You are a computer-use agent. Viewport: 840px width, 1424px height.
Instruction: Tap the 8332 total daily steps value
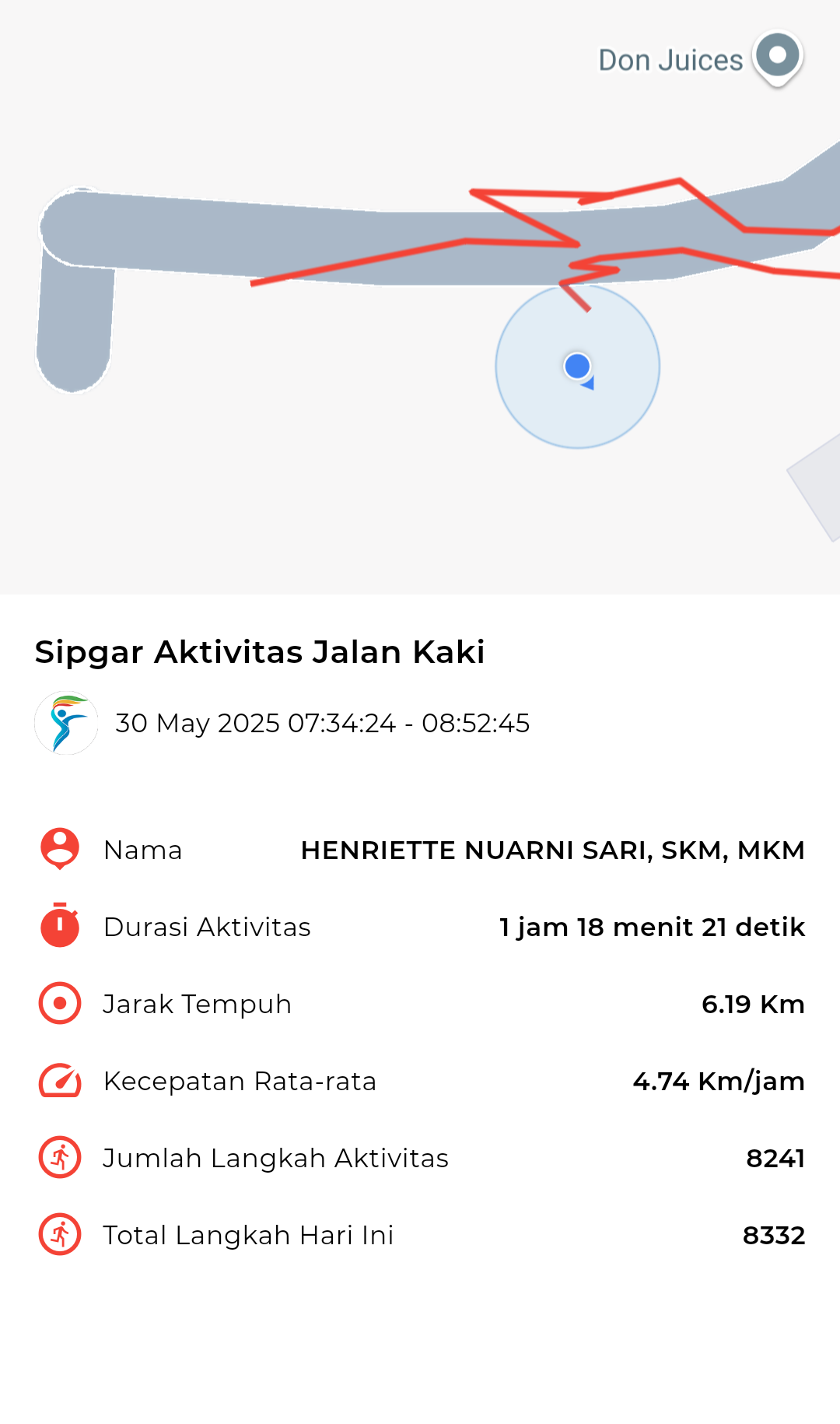775,1235
